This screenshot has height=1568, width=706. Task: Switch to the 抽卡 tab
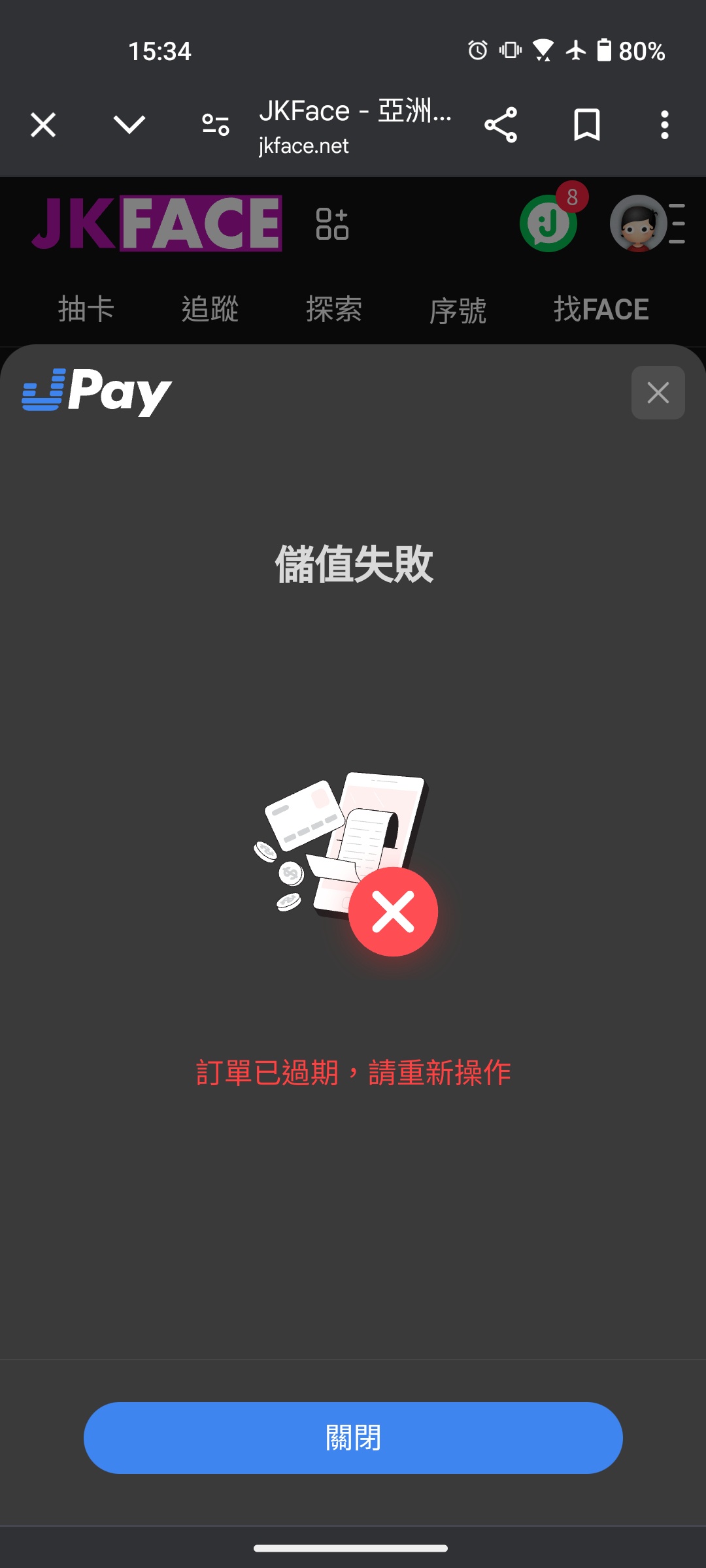tap(86, 309)
